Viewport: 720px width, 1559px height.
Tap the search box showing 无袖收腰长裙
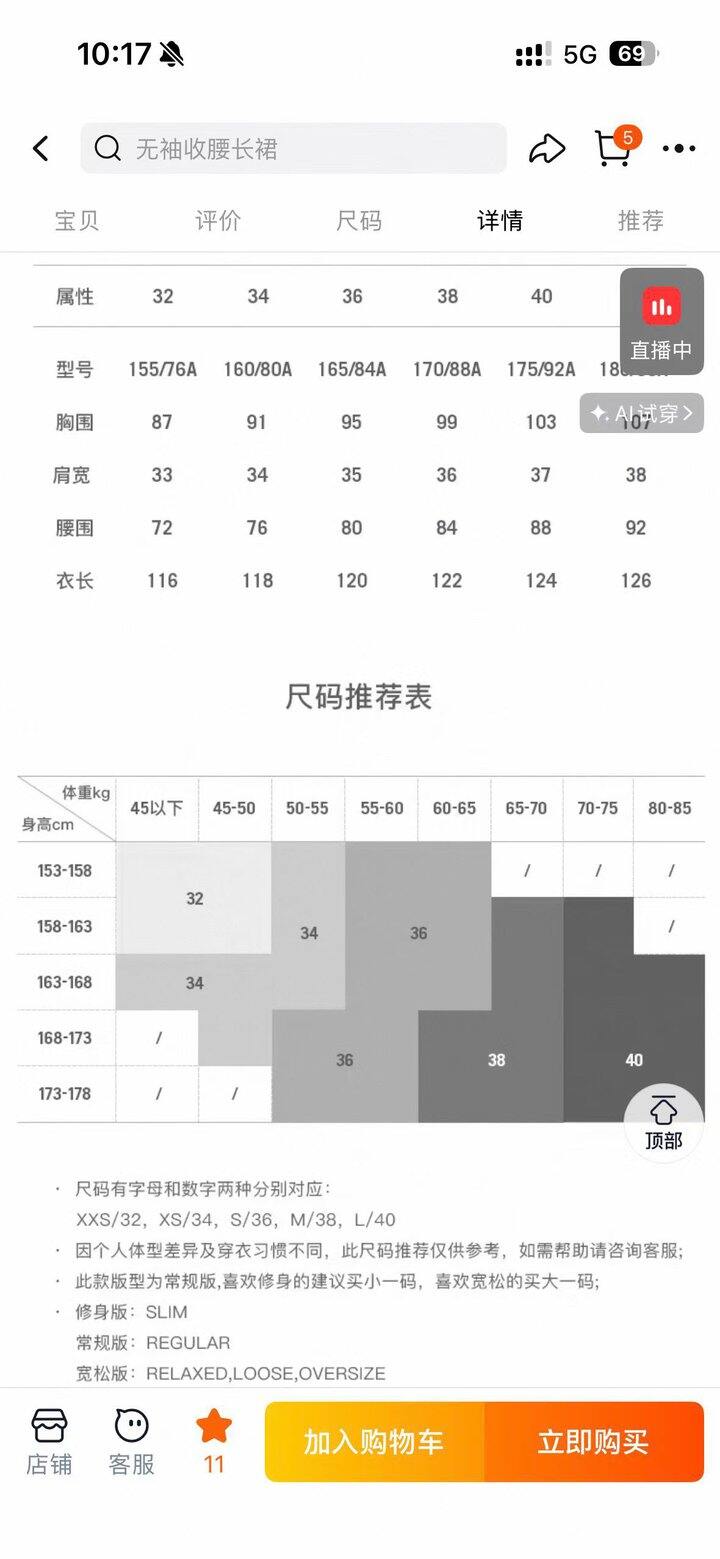pyautogui.click(x=293, y=149)
